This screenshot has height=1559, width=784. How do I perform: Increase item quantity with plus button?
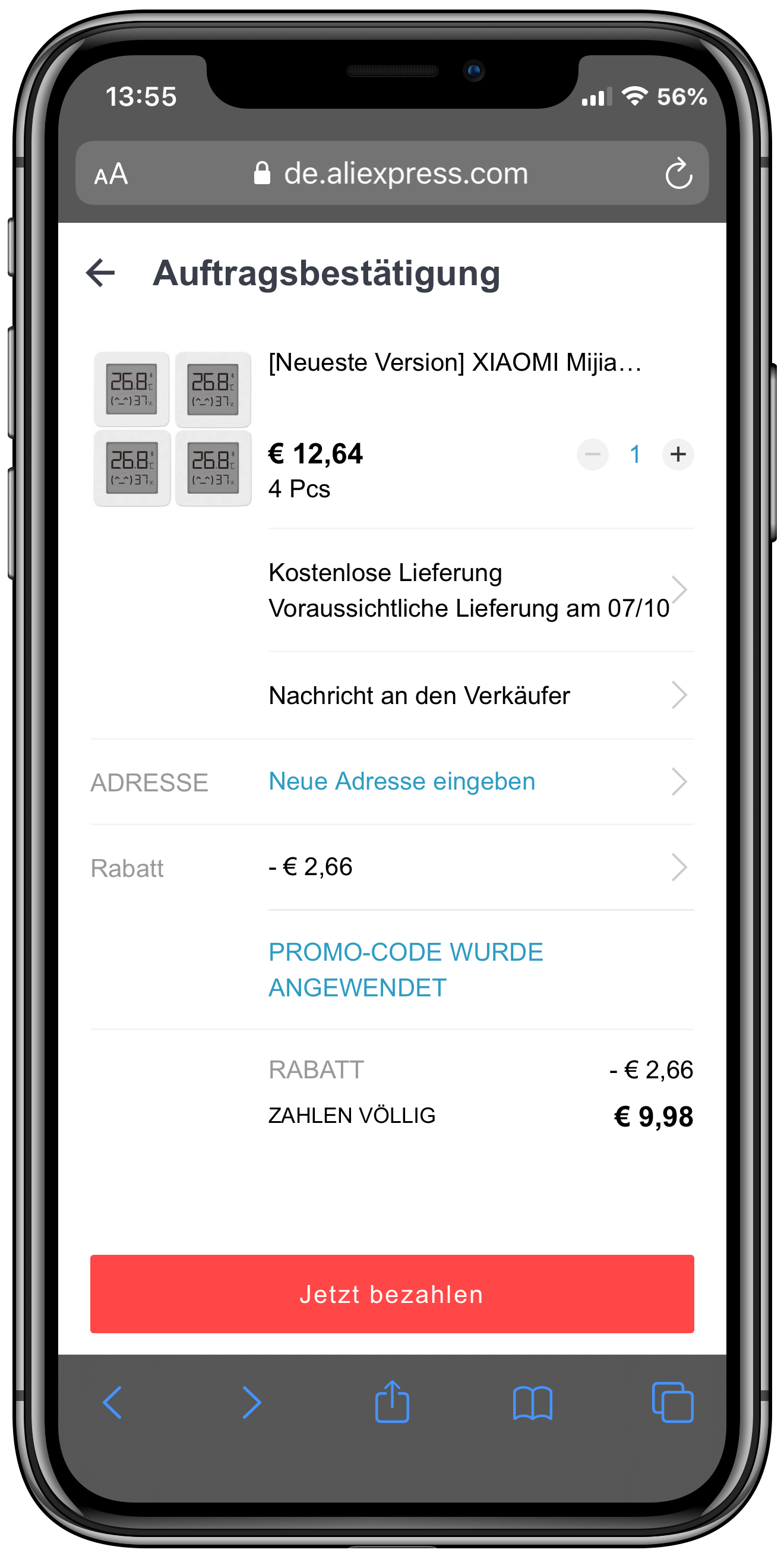678,454
